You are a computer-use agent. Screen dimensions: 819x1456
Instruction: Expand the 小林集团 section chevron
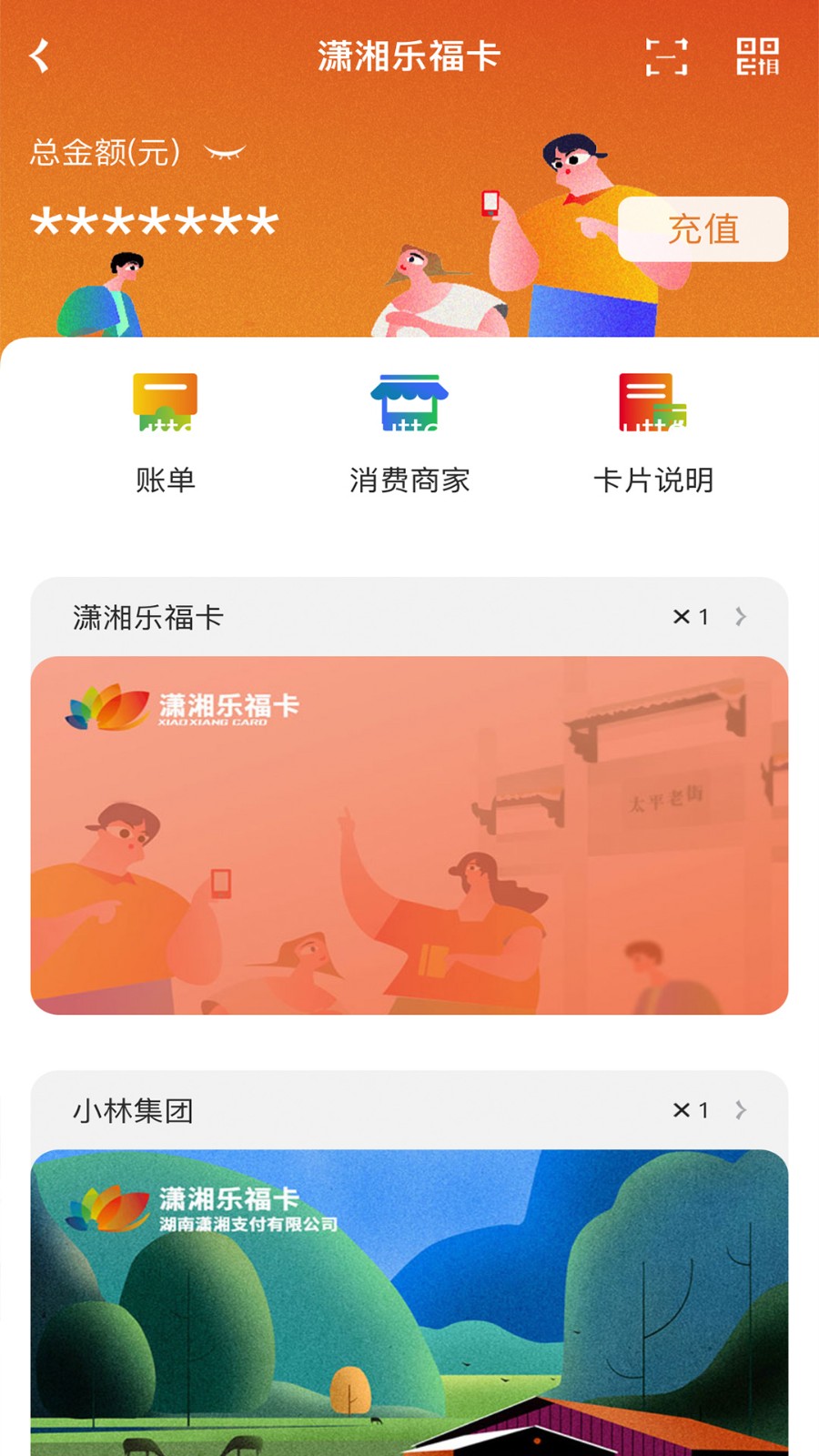pos(740,1110)
